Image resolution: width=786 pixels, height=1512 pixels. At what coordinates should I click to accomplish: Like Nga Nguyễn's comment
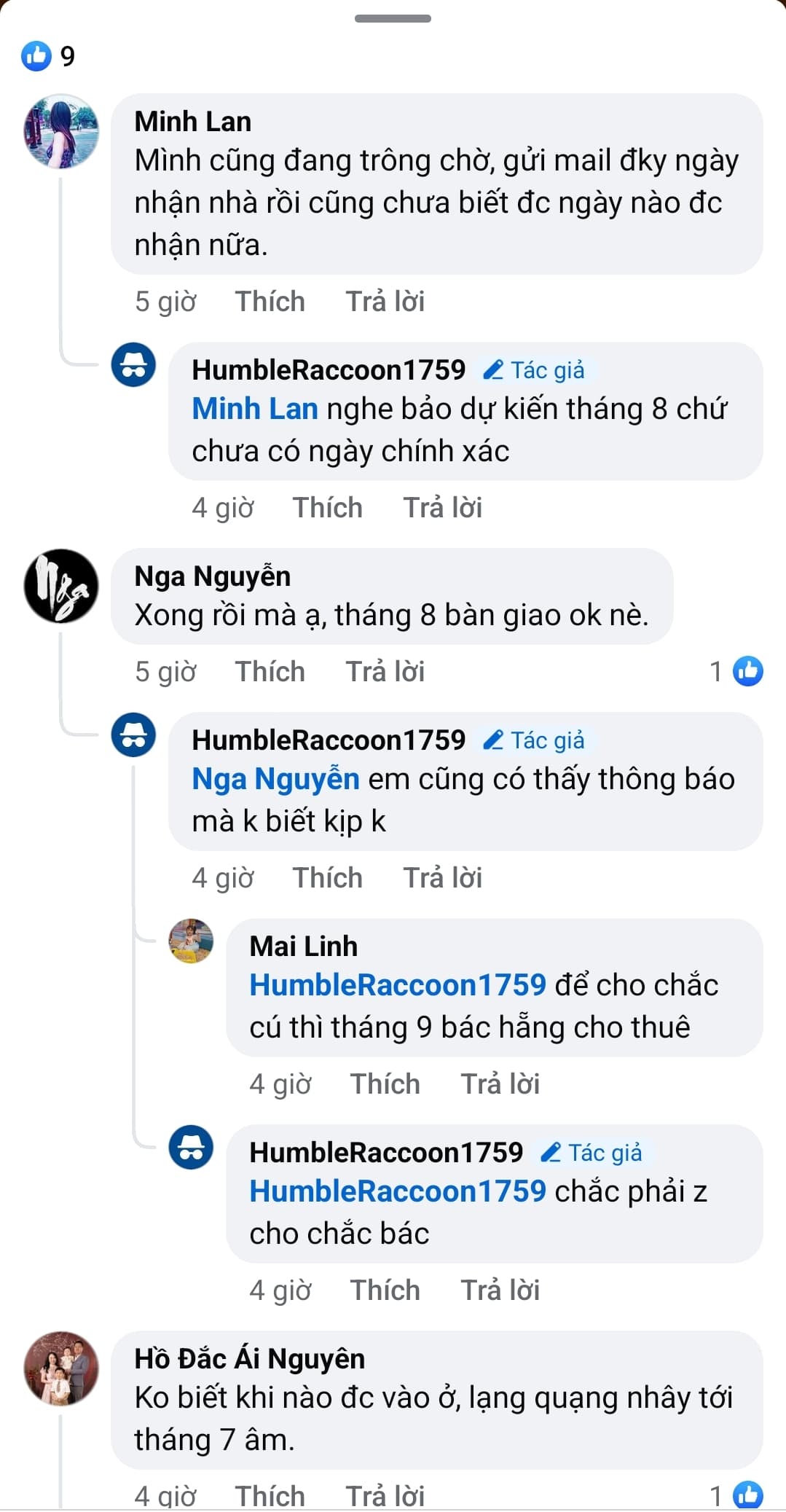270,672
